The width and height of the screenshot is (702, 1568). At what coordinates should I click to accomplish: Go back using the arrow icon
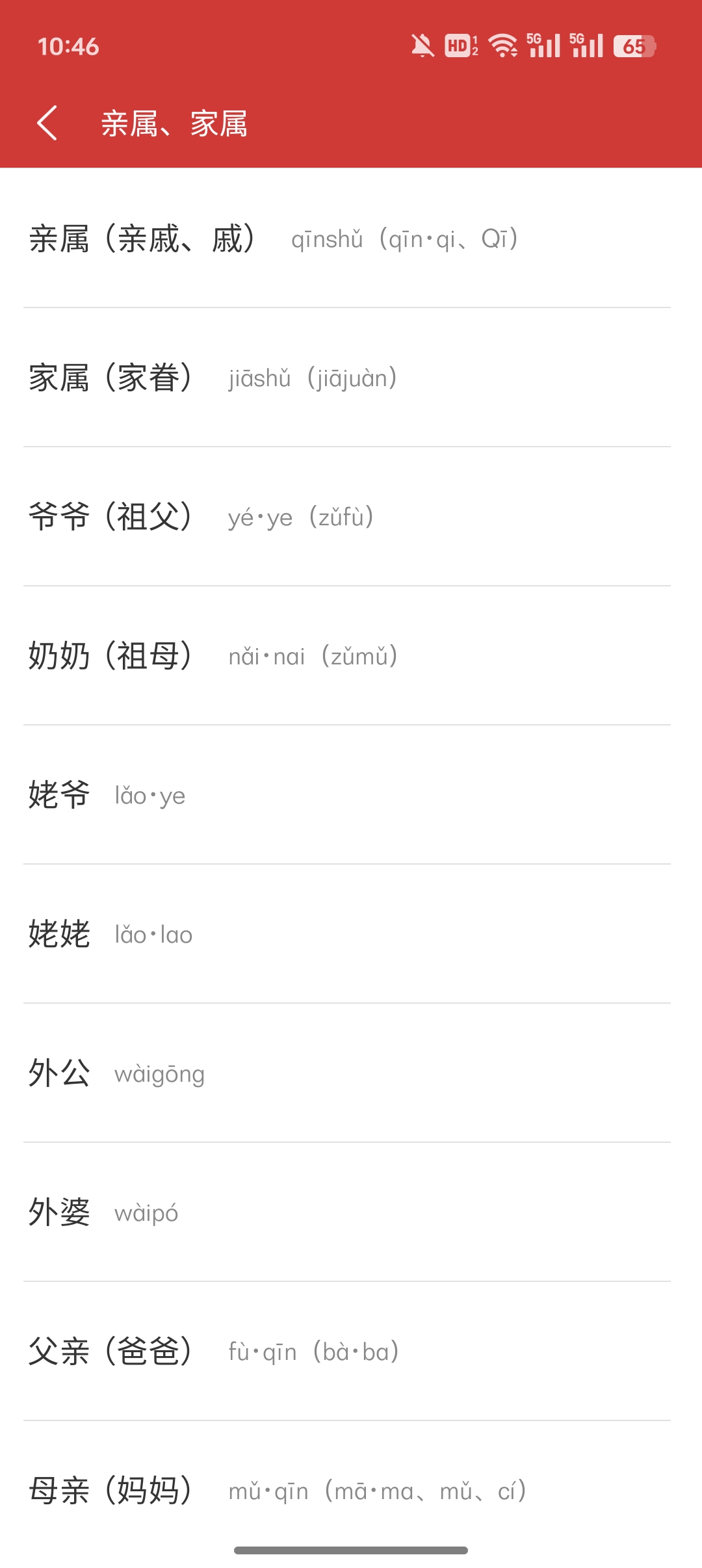(47, 123)
